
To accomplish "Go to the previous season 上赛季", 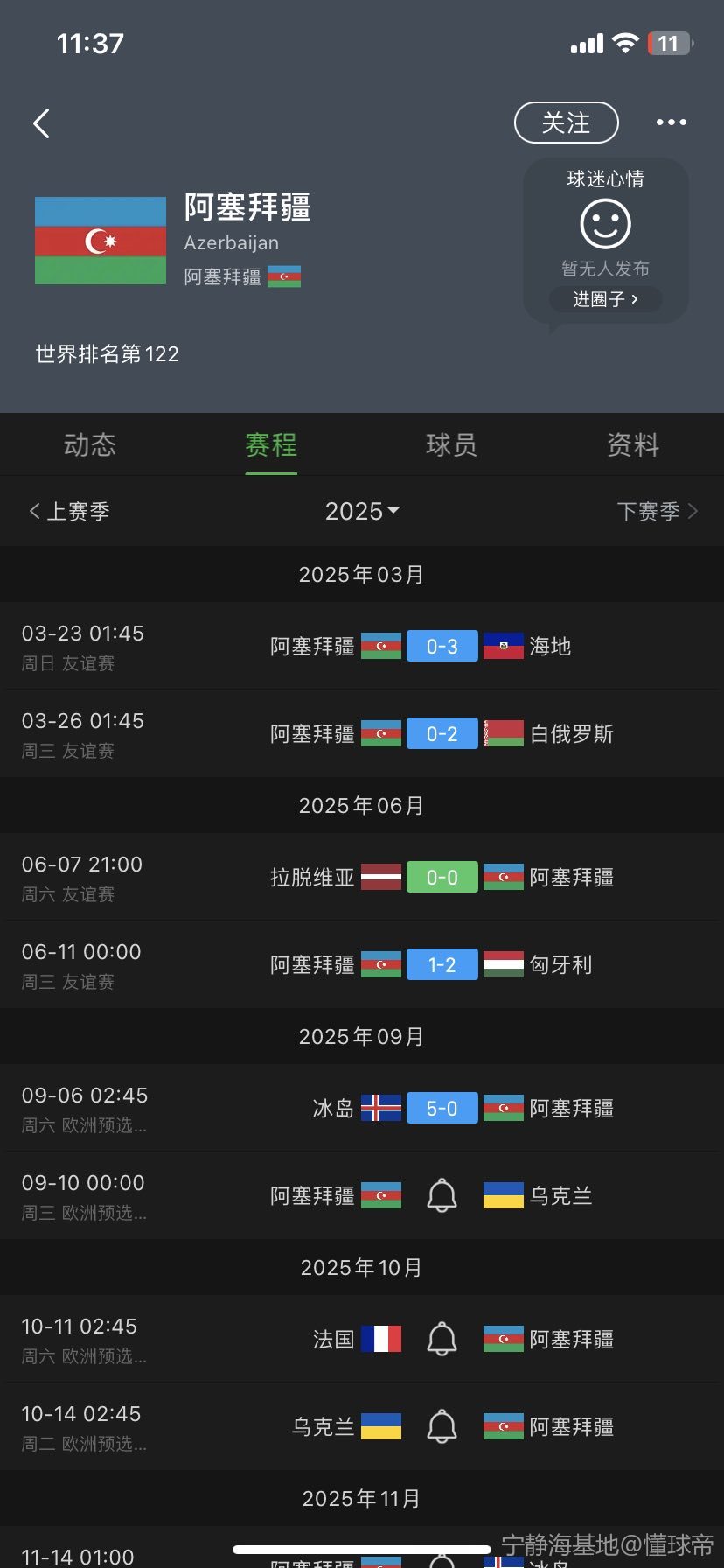I will coord(69,511).
